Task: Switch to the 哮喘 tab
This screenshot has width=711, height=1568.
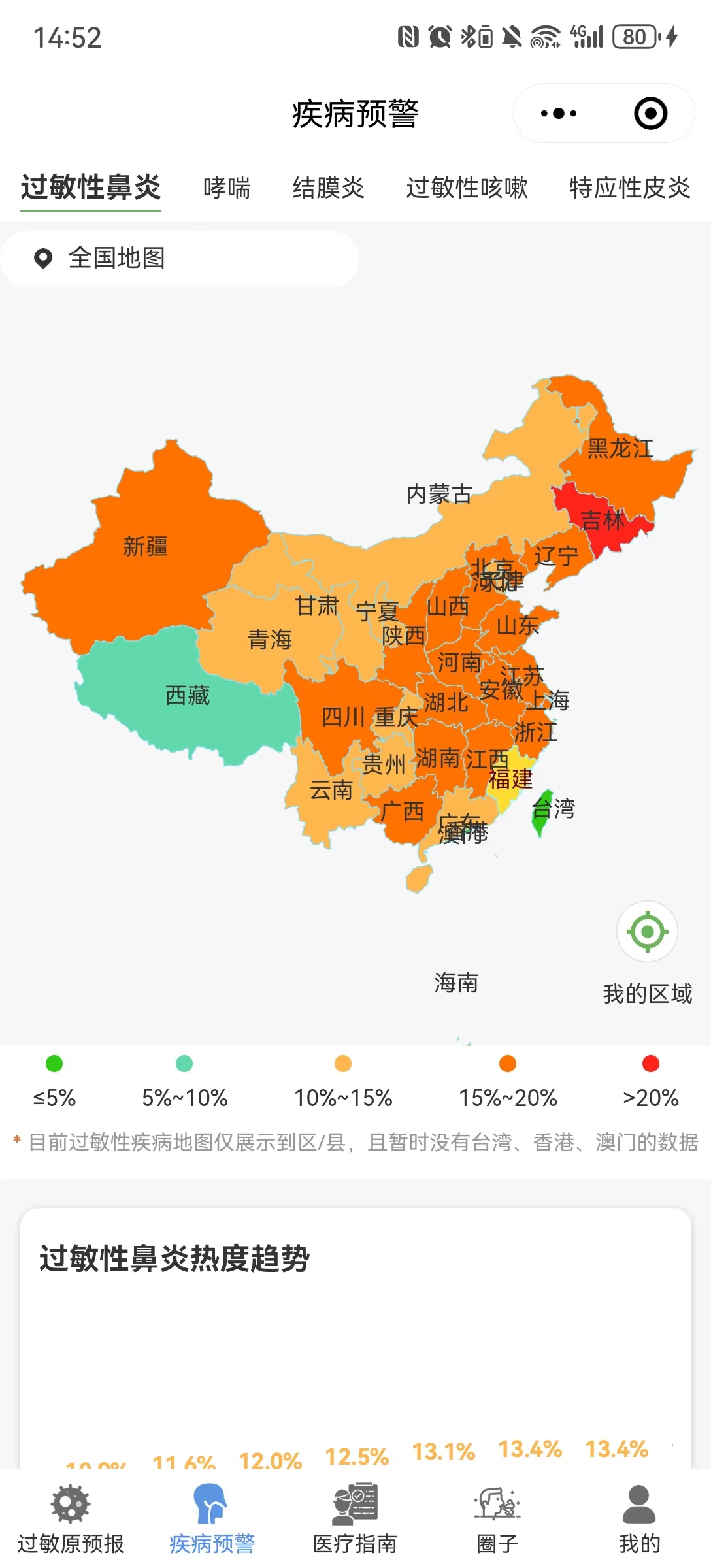Action: [227, 188]
